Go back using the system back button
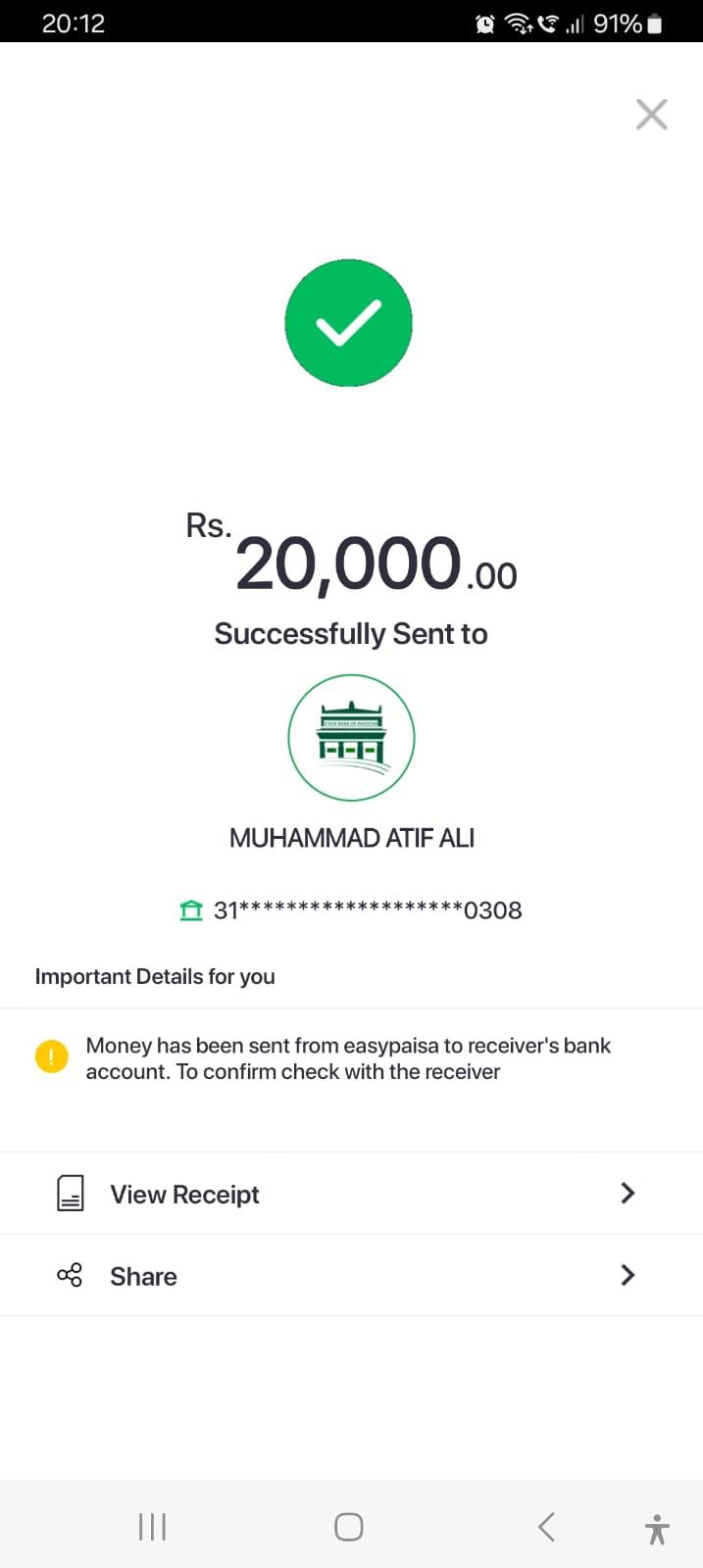Viewport: 703px width, 1568px height. 547,1526
